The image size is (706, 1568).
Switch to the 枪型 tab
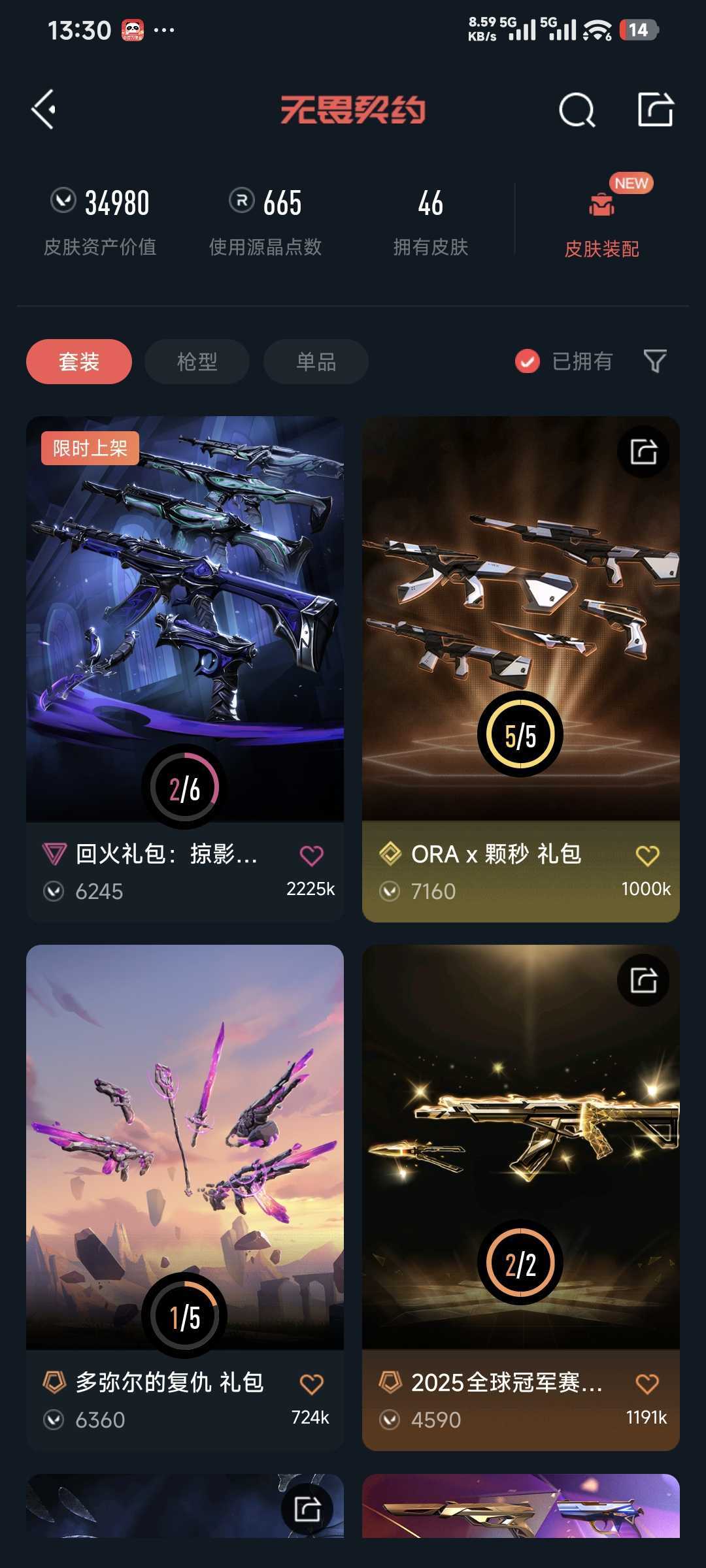[196, 361]
